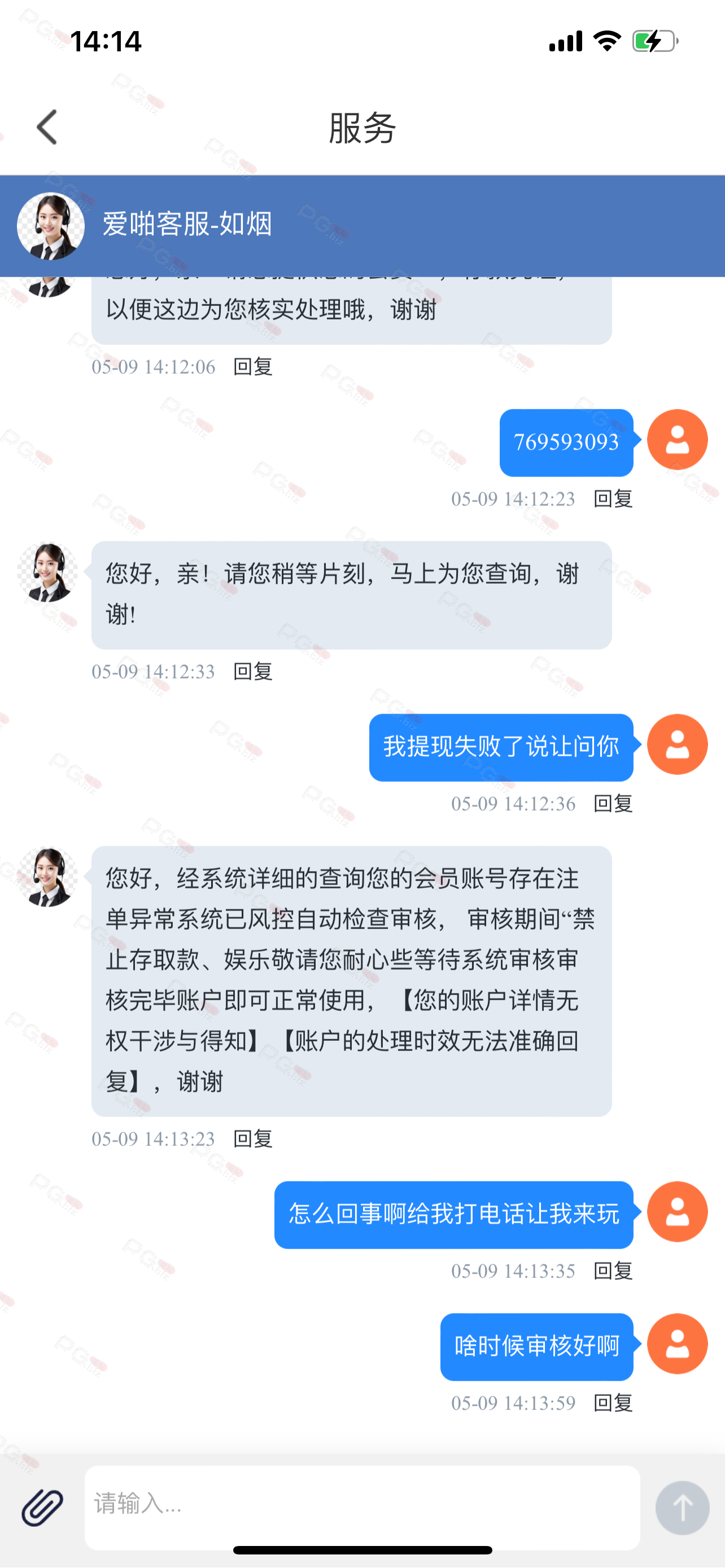The image size is (725, 1568).
Task: Go back using the top-left arrow
Action: (x=47, y=127)
